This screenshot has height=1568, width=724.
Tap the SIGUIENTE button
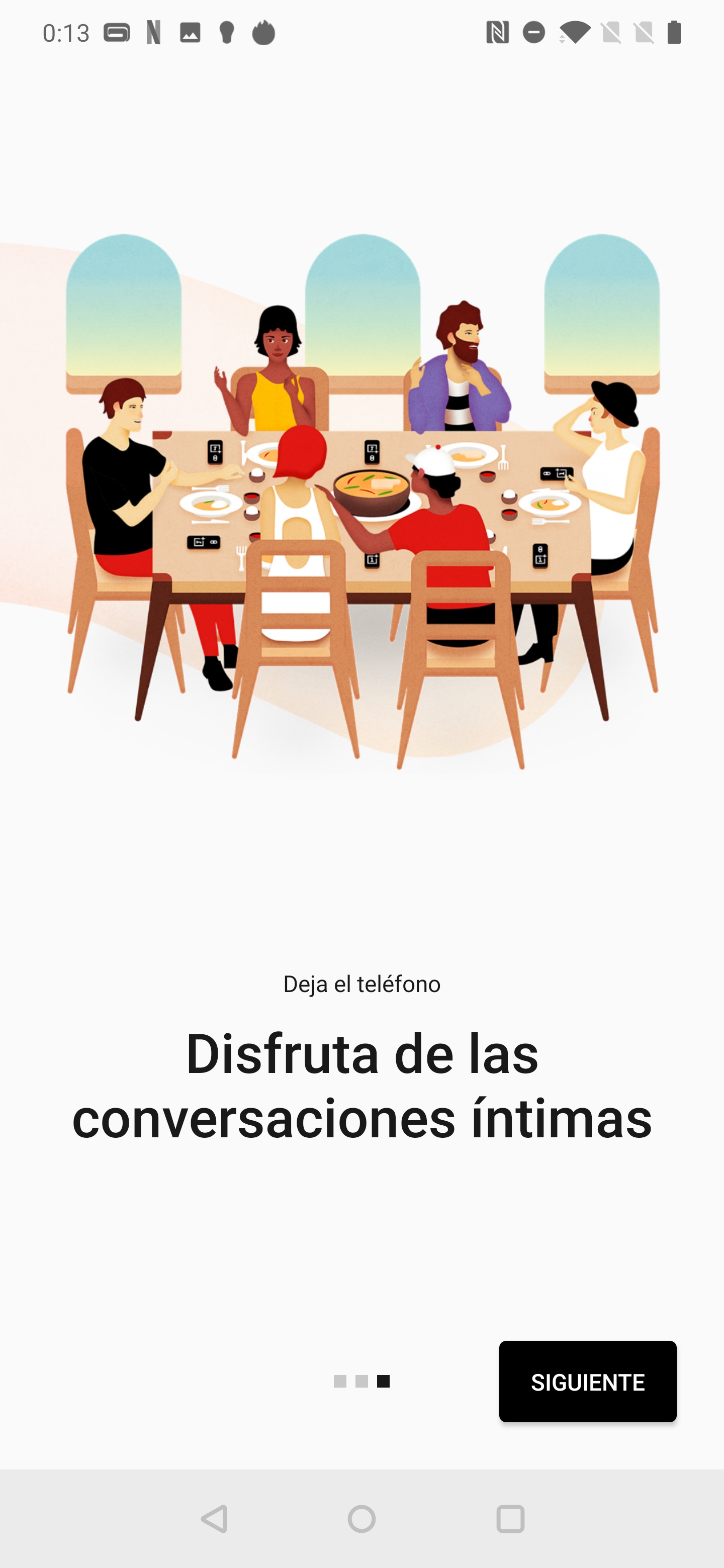coord(588,1382)
